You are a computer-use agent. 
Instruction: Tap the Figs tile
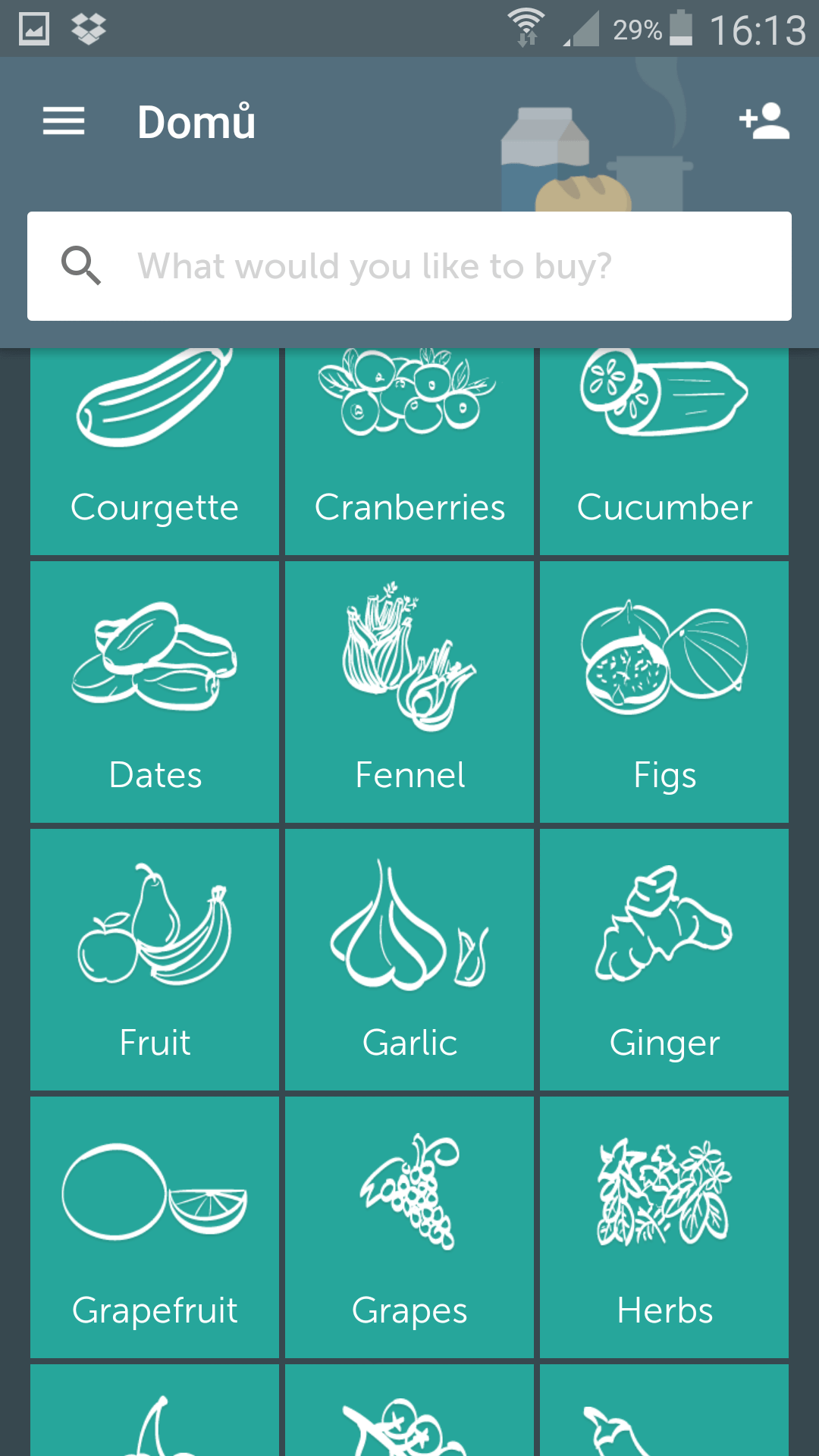coord(664,692)
